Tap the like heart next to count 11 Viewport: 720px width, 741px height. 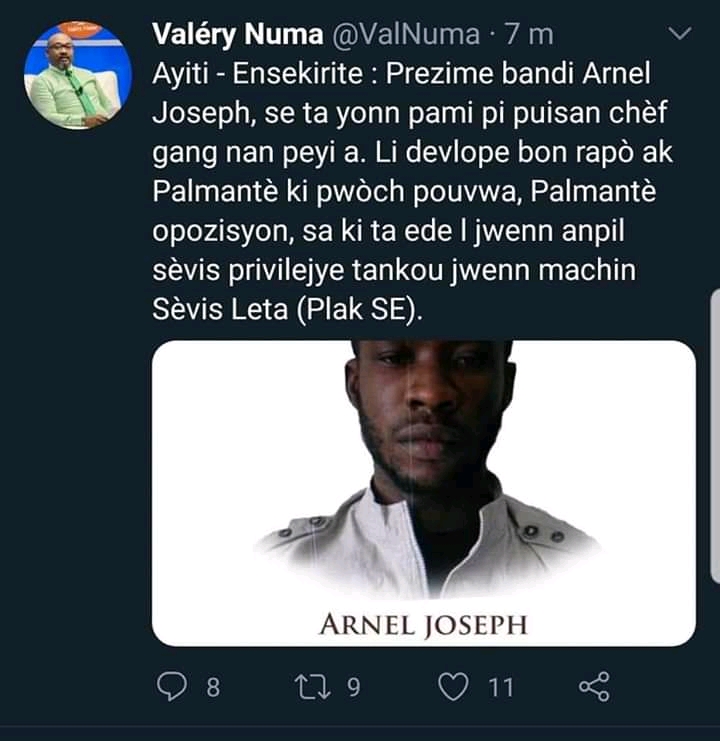tap(455, 687)
